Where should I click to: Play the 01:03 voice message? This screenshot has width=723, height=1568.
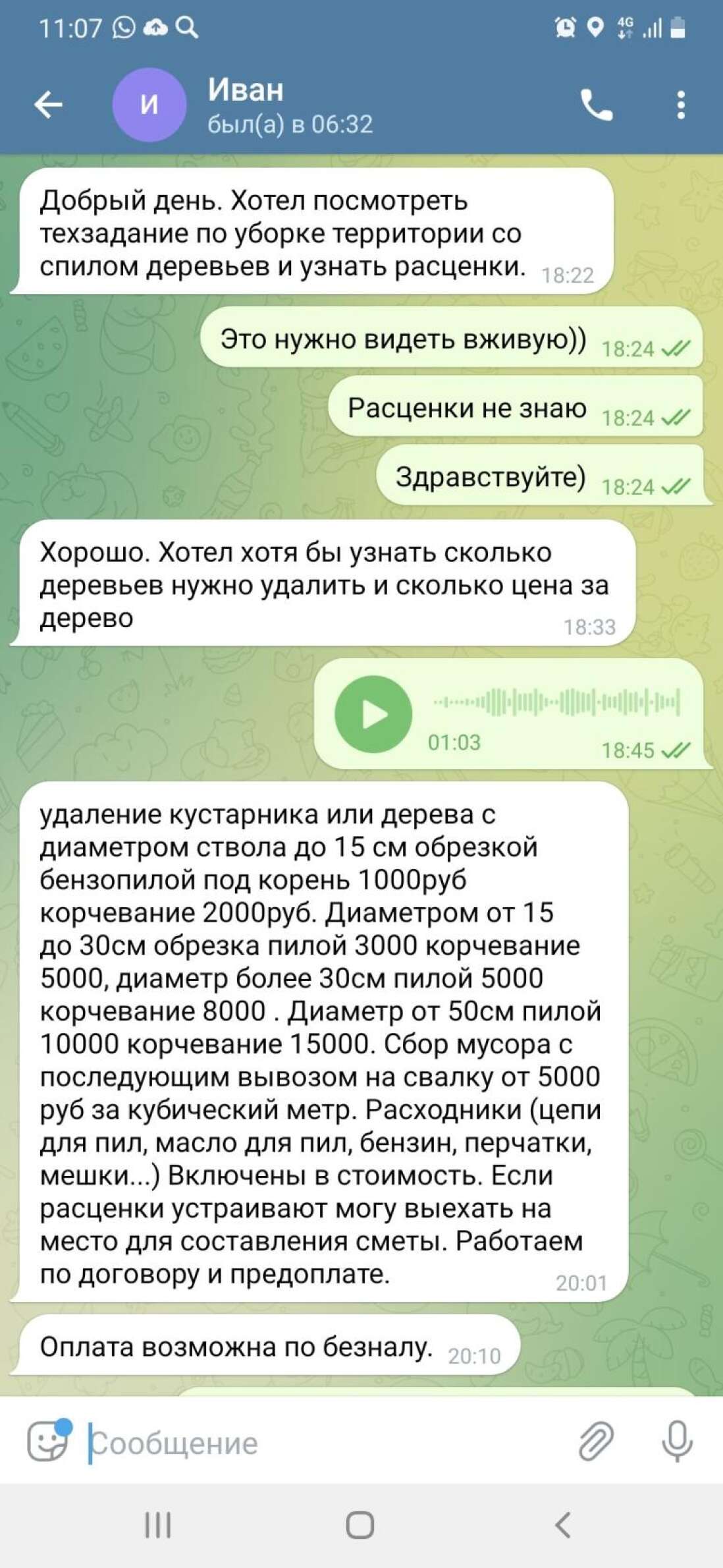click(373, 714)
